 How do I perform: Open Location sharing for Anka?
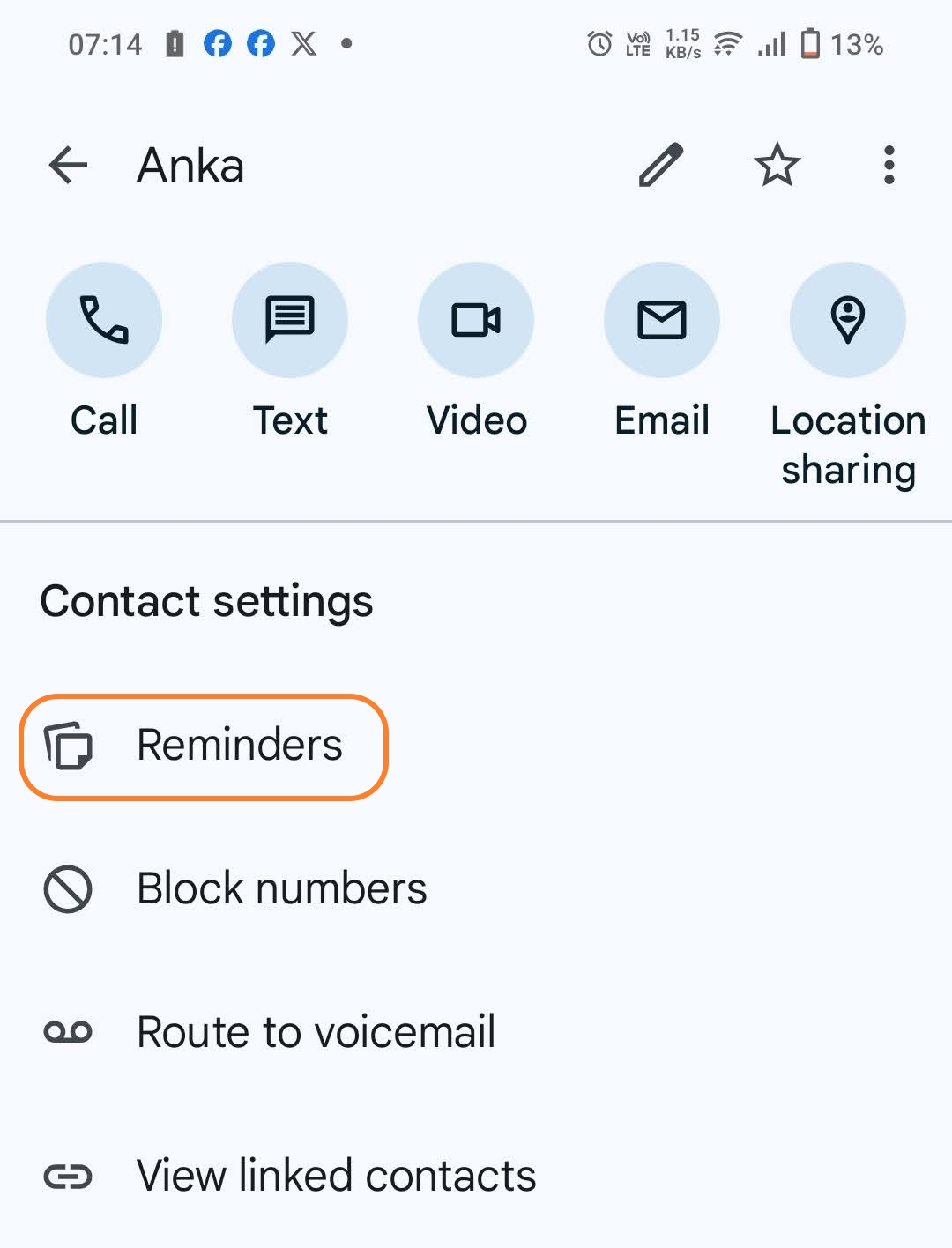[848, 319]
